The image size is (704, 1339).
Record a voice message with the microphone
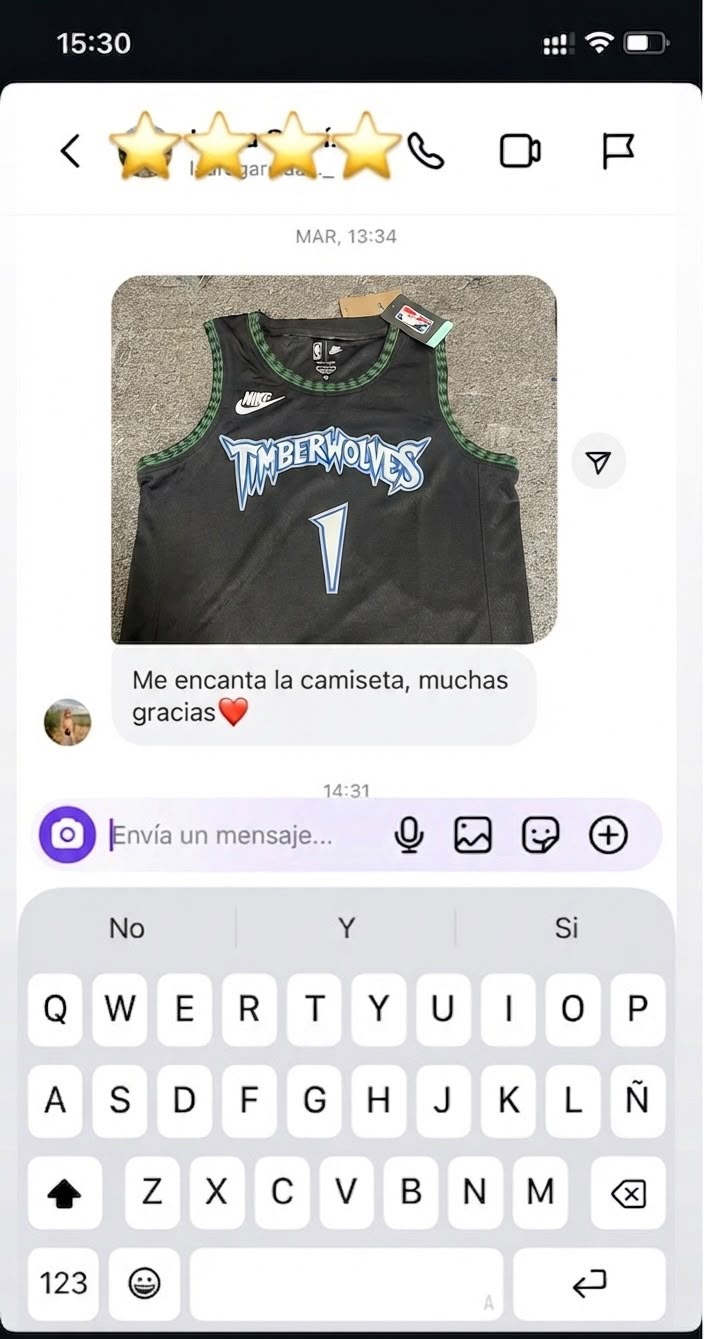coord(408,835)
